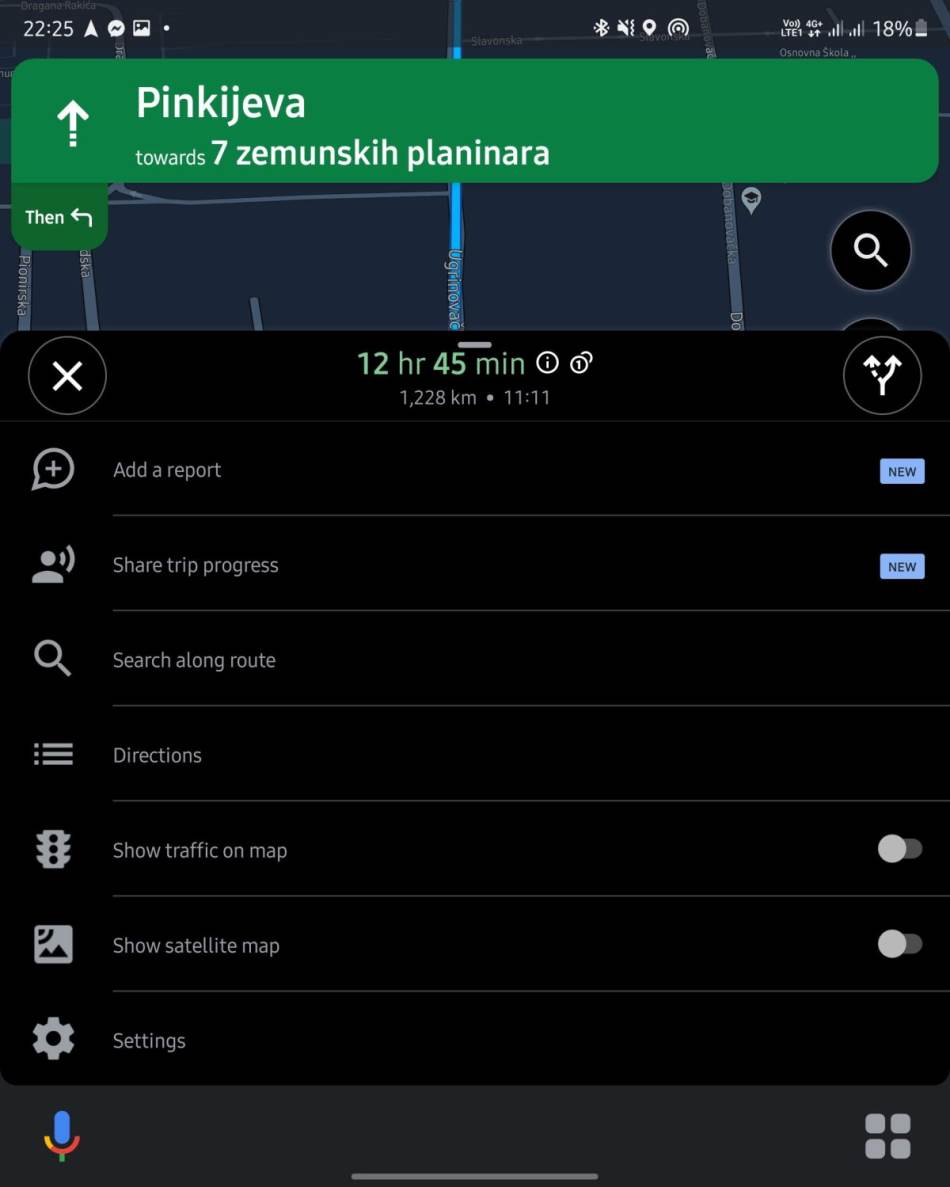
Task: Turn on Show satellite map
Action: 899,945
